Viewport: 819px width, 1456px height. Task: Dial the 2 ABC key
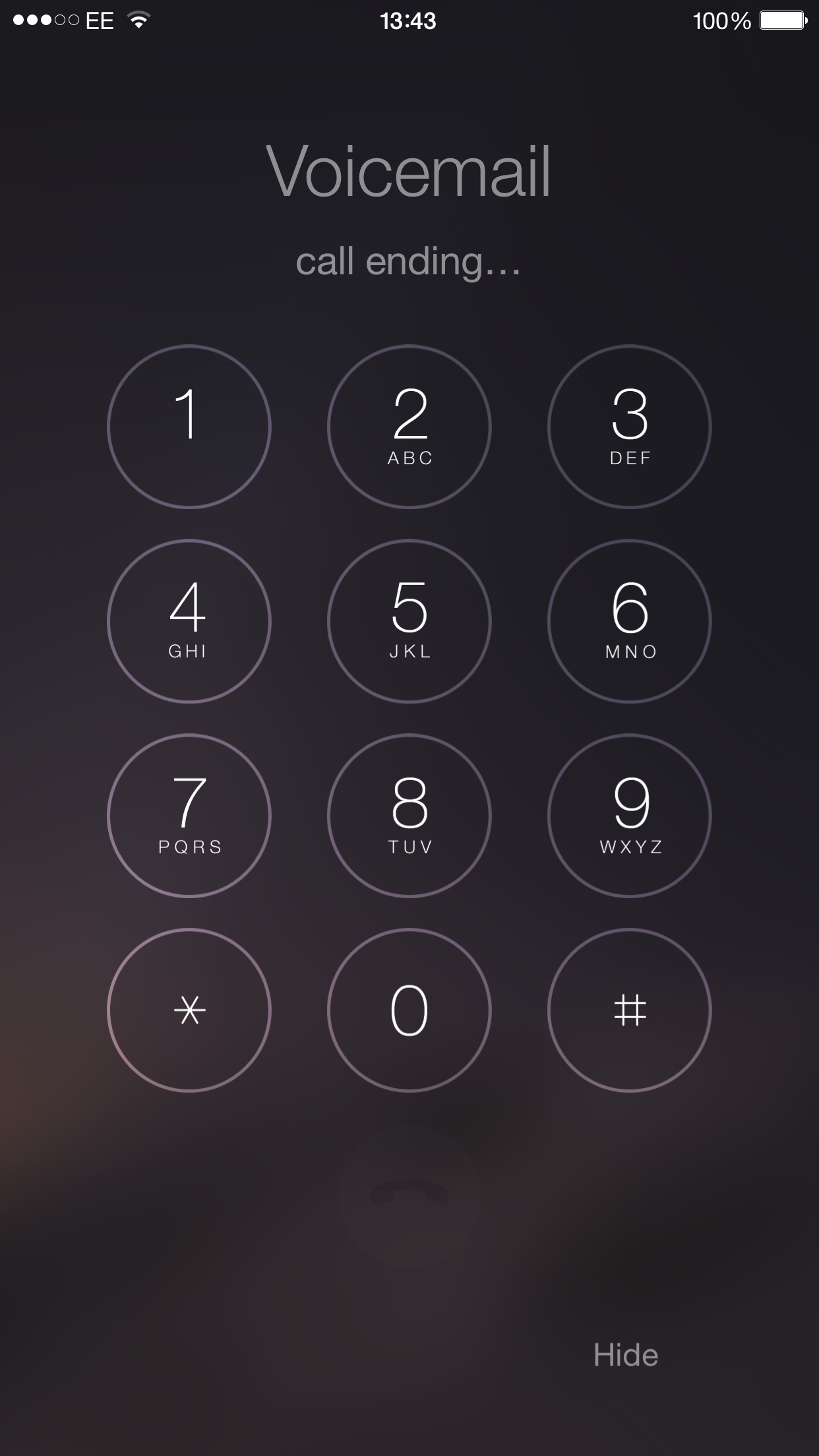coord(409,427)
